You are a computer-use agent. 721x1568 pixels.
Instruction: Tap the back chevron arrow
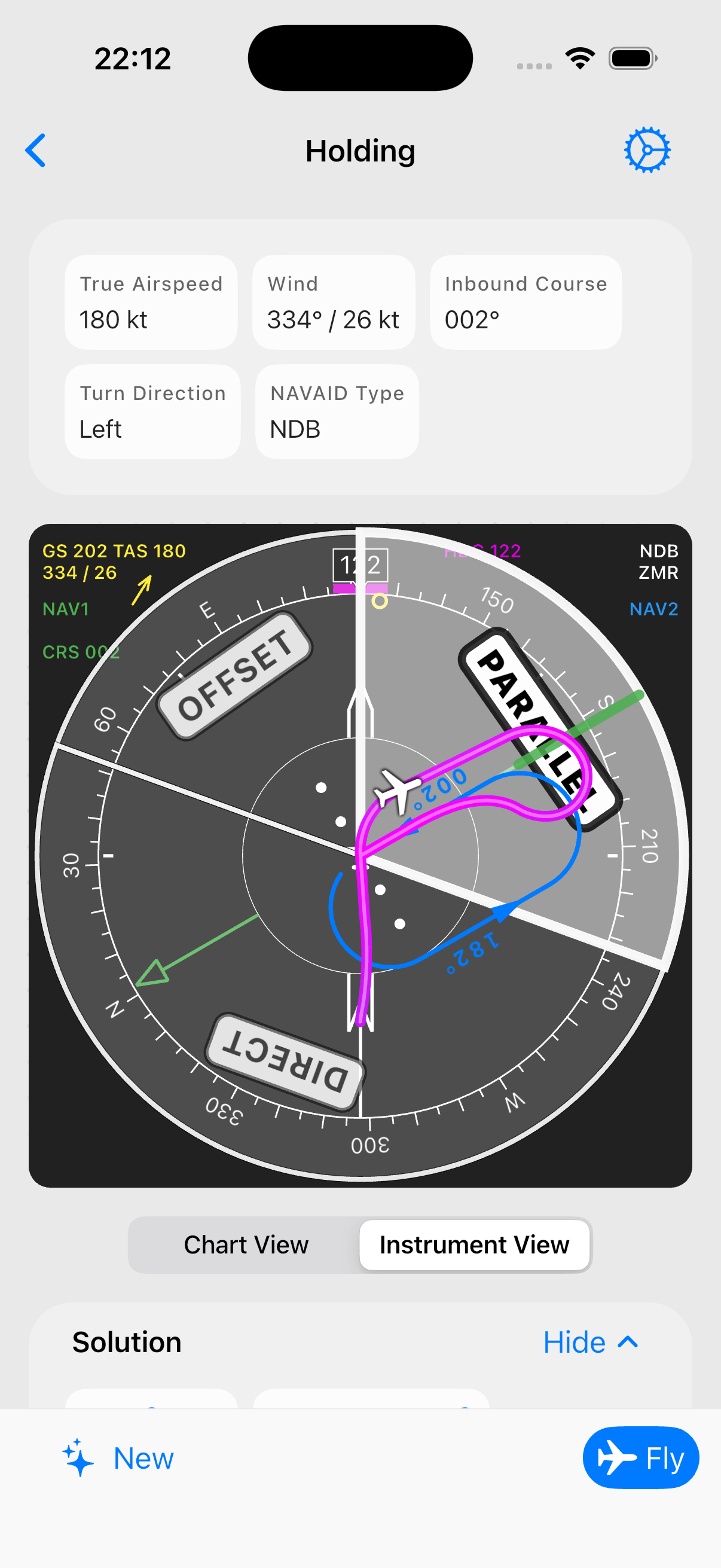[x=35, y=150]
